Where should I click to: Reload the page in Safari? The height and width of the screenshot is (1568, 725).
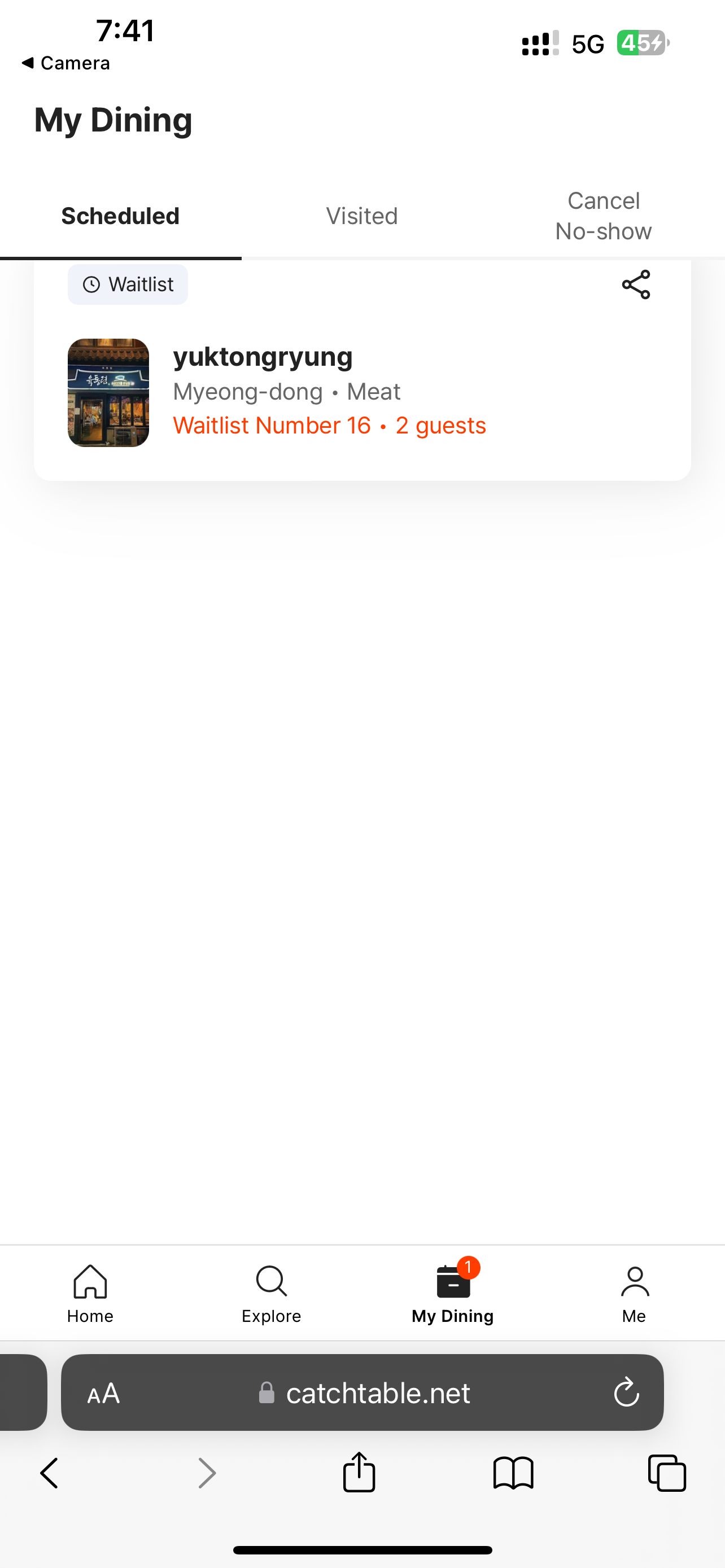[x=626, y=1393]
